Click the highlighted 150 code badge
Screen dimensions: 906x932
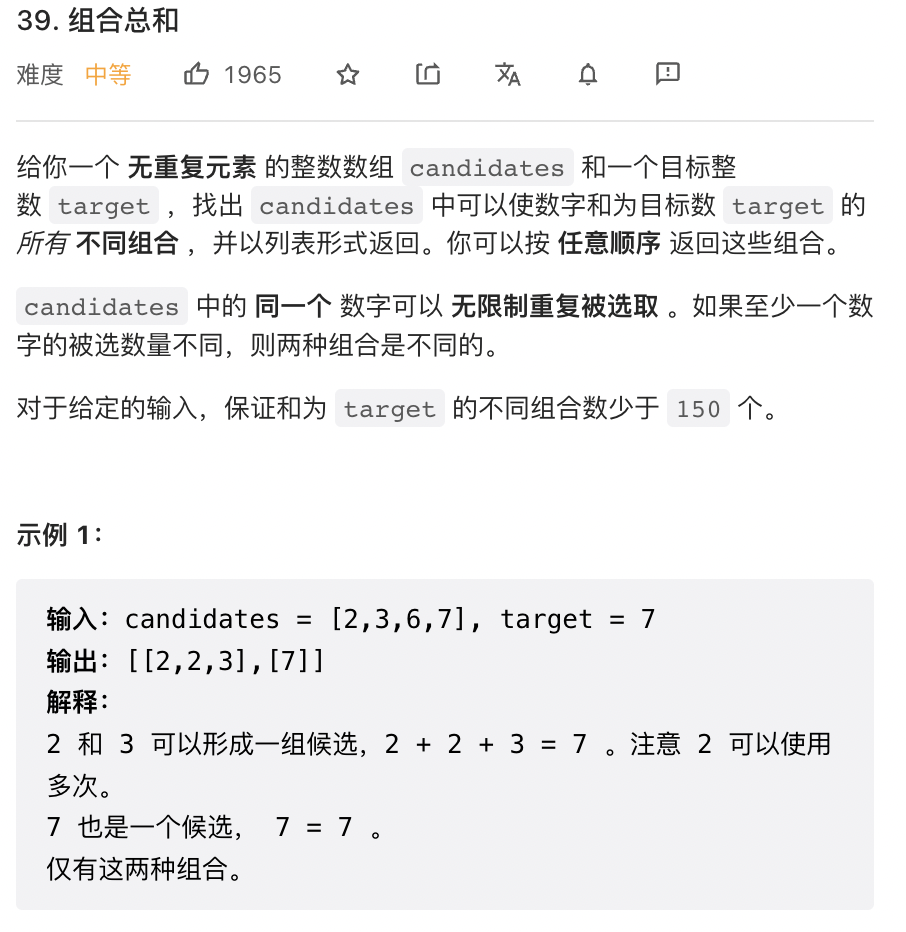pos(698,408)
